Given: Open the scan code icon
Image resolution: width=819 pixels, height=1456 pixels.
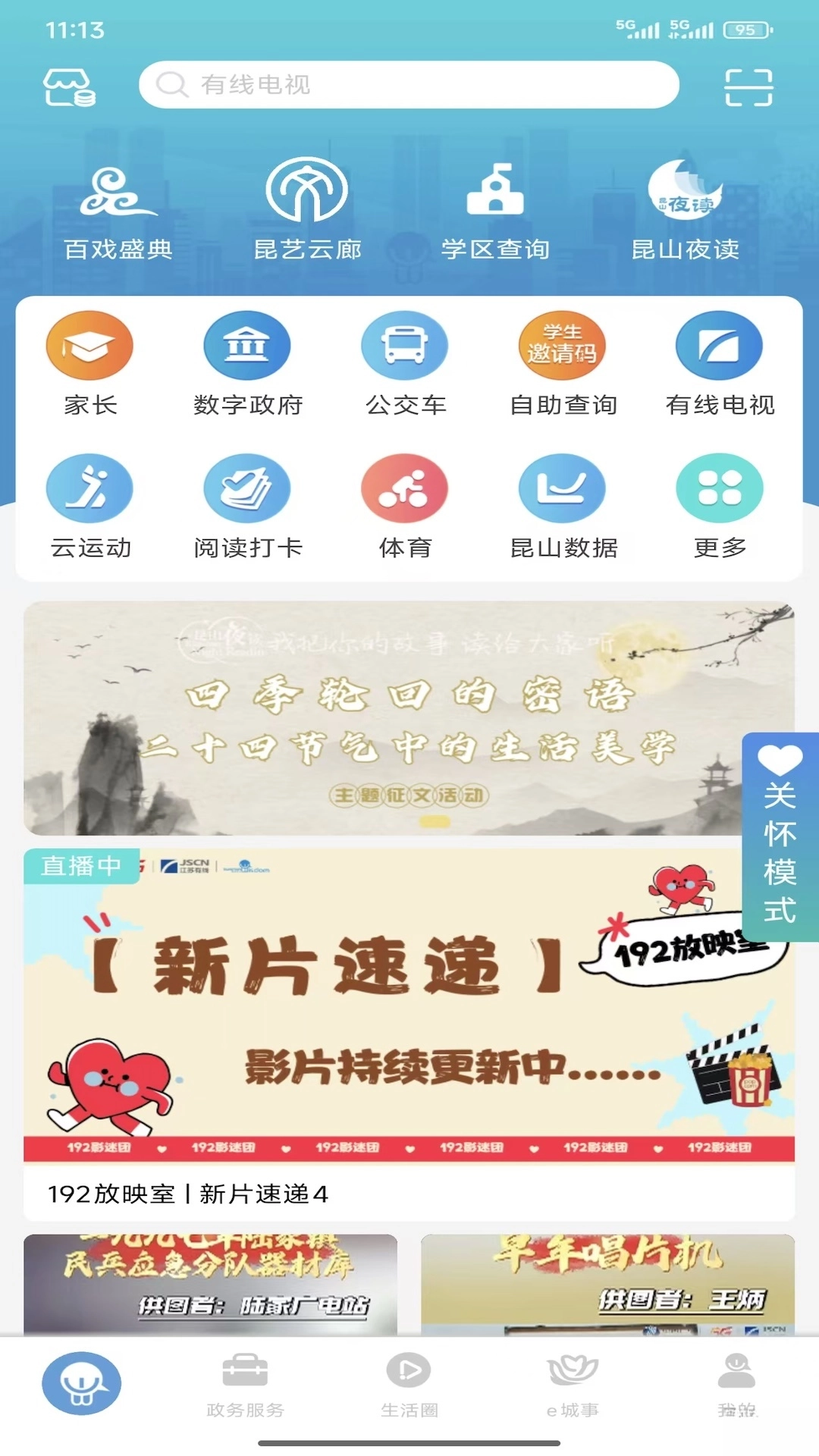Looking at the screenshot, I should click(x=748, y=87).
